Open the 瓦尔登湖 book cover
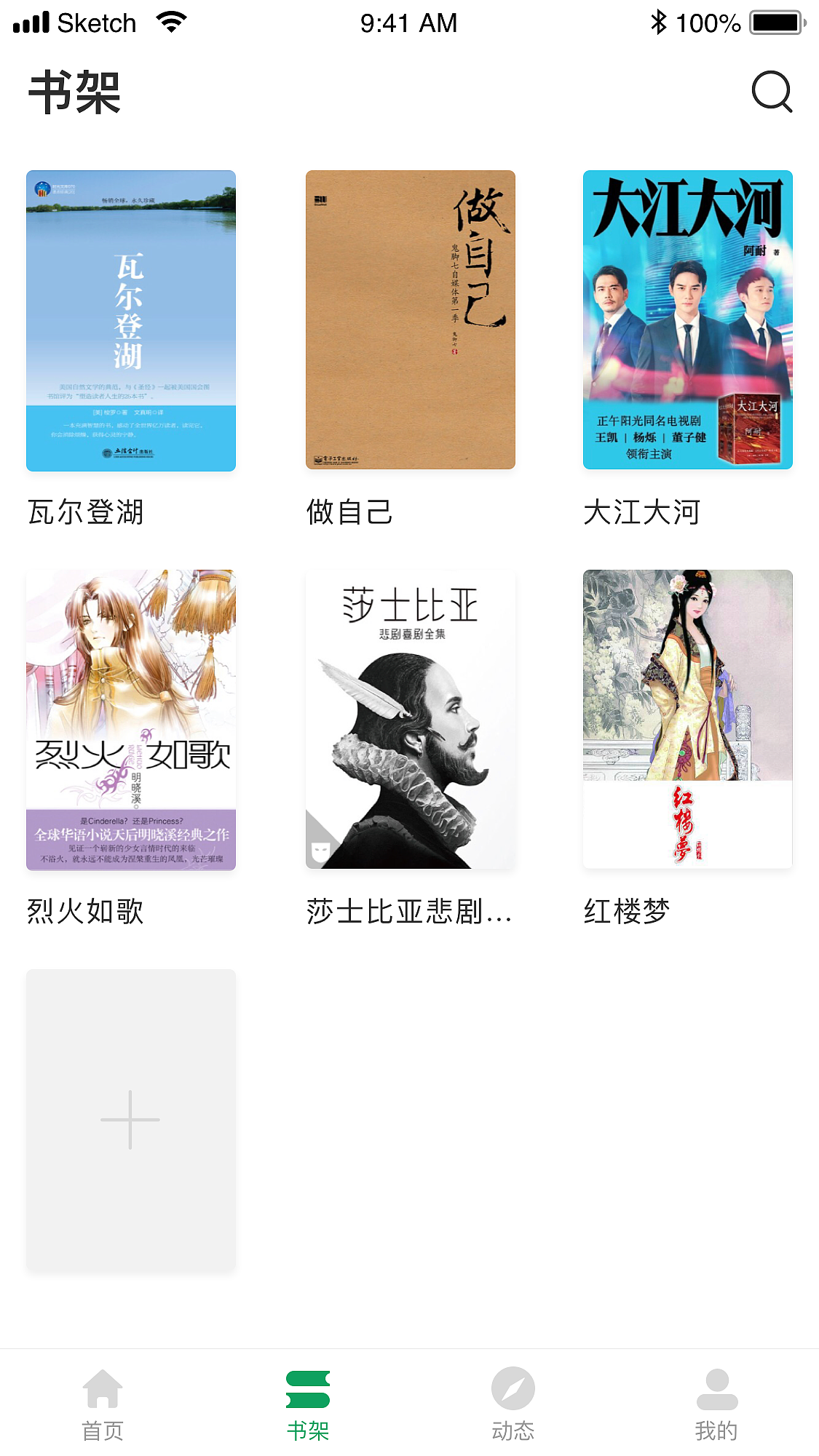The width and height of the screenshot is (819, 1456). click(130, 319)
